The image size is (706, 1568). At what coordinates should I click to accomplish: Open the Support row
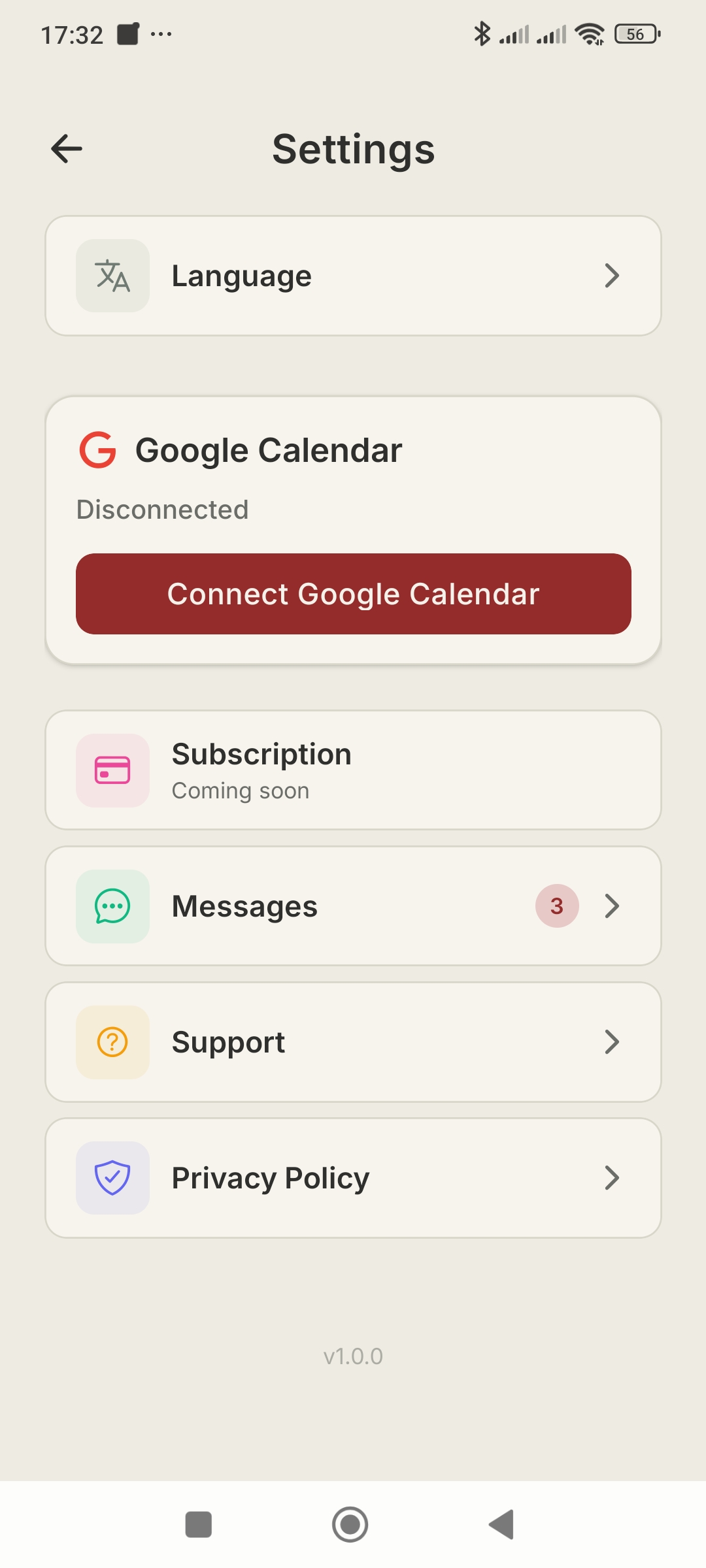[x=353, y=1042]
